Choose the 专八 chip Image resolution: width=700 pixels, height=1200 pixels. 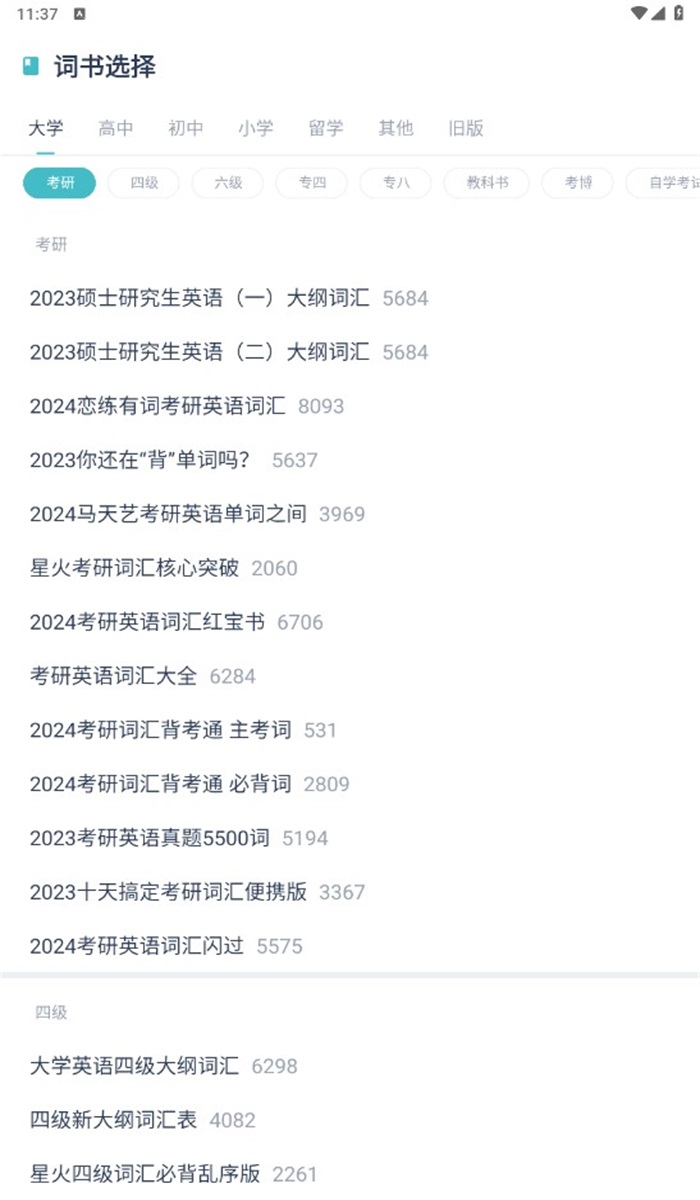pyautogui.click(x=396, y=183)
